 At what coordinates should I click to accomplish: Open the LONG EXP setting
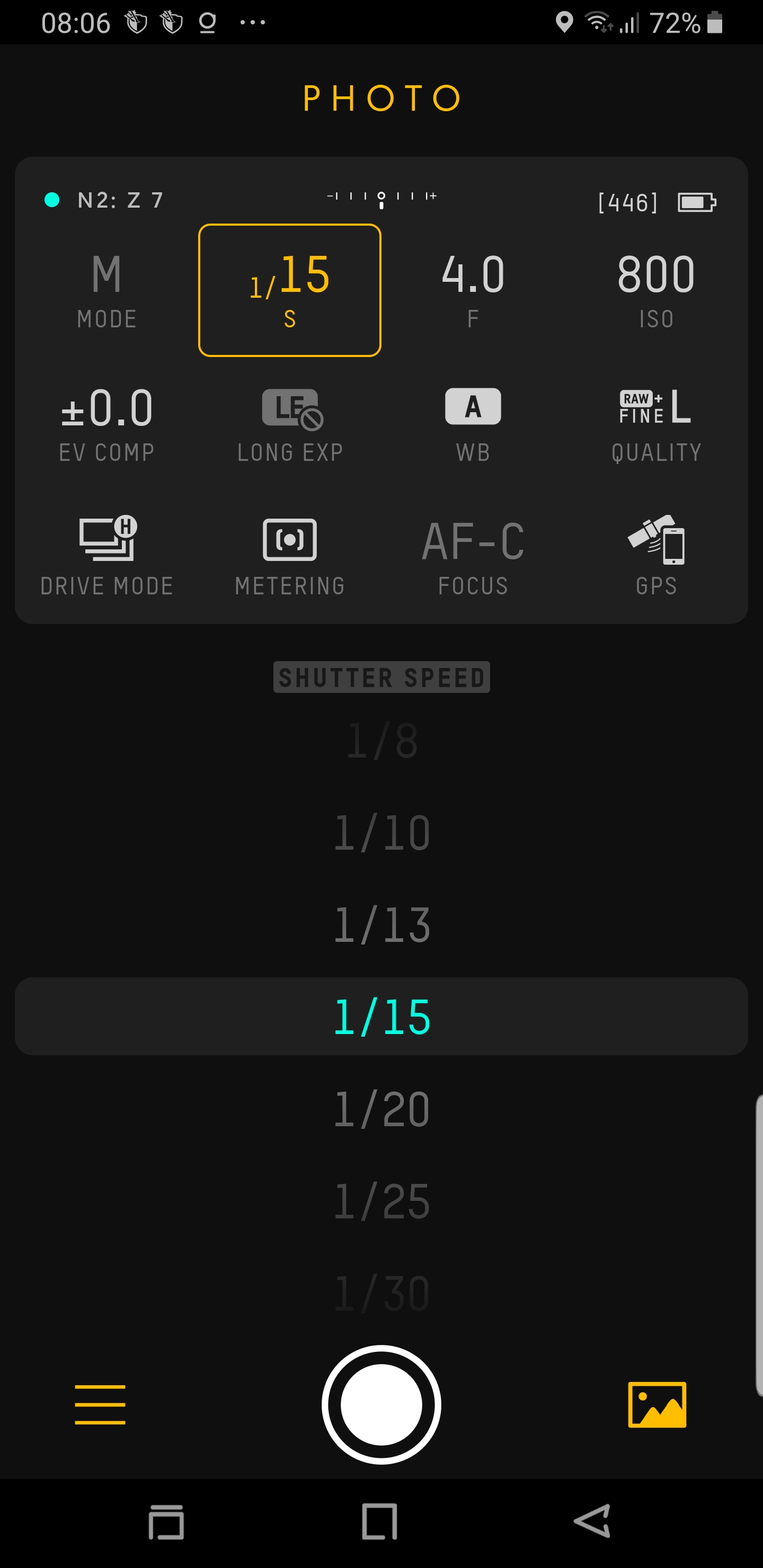coord(290,424)
